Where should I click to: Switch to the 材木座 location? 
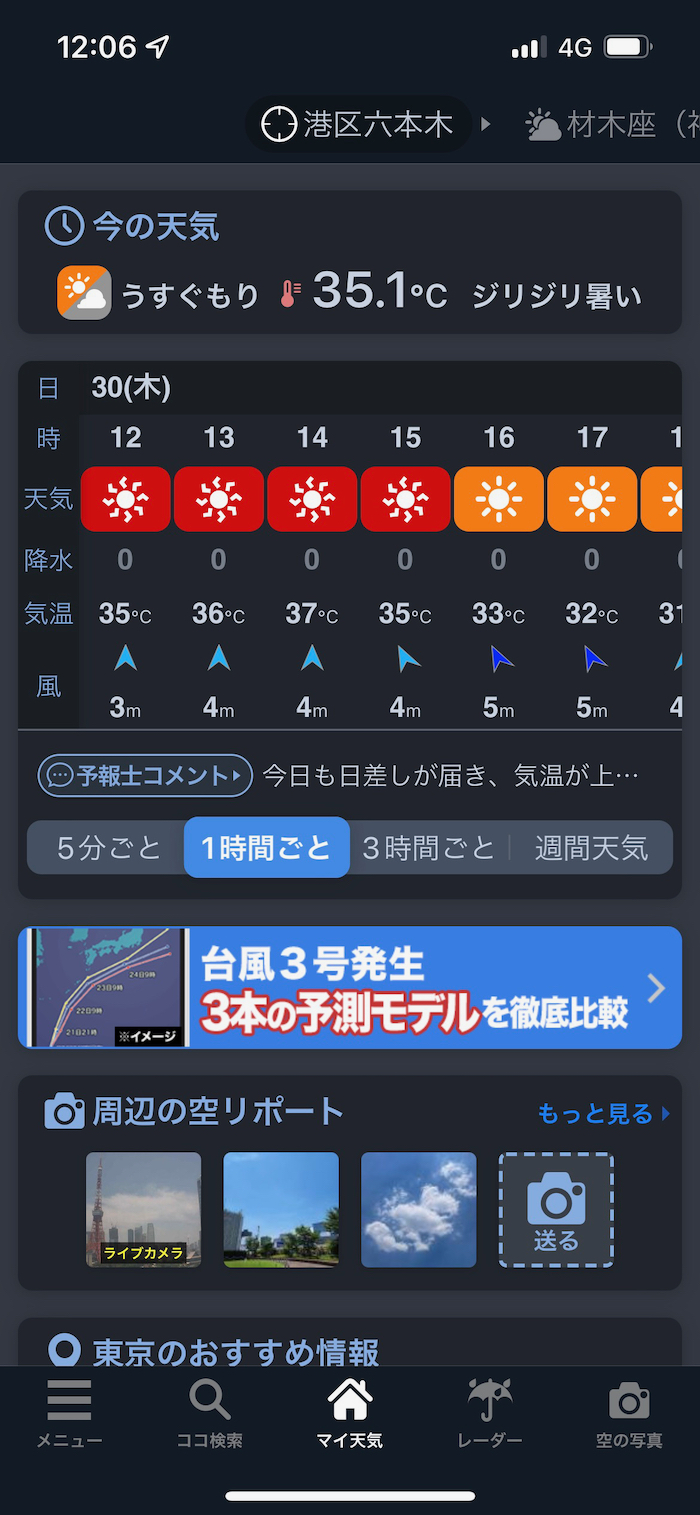[x=610, y=125]
